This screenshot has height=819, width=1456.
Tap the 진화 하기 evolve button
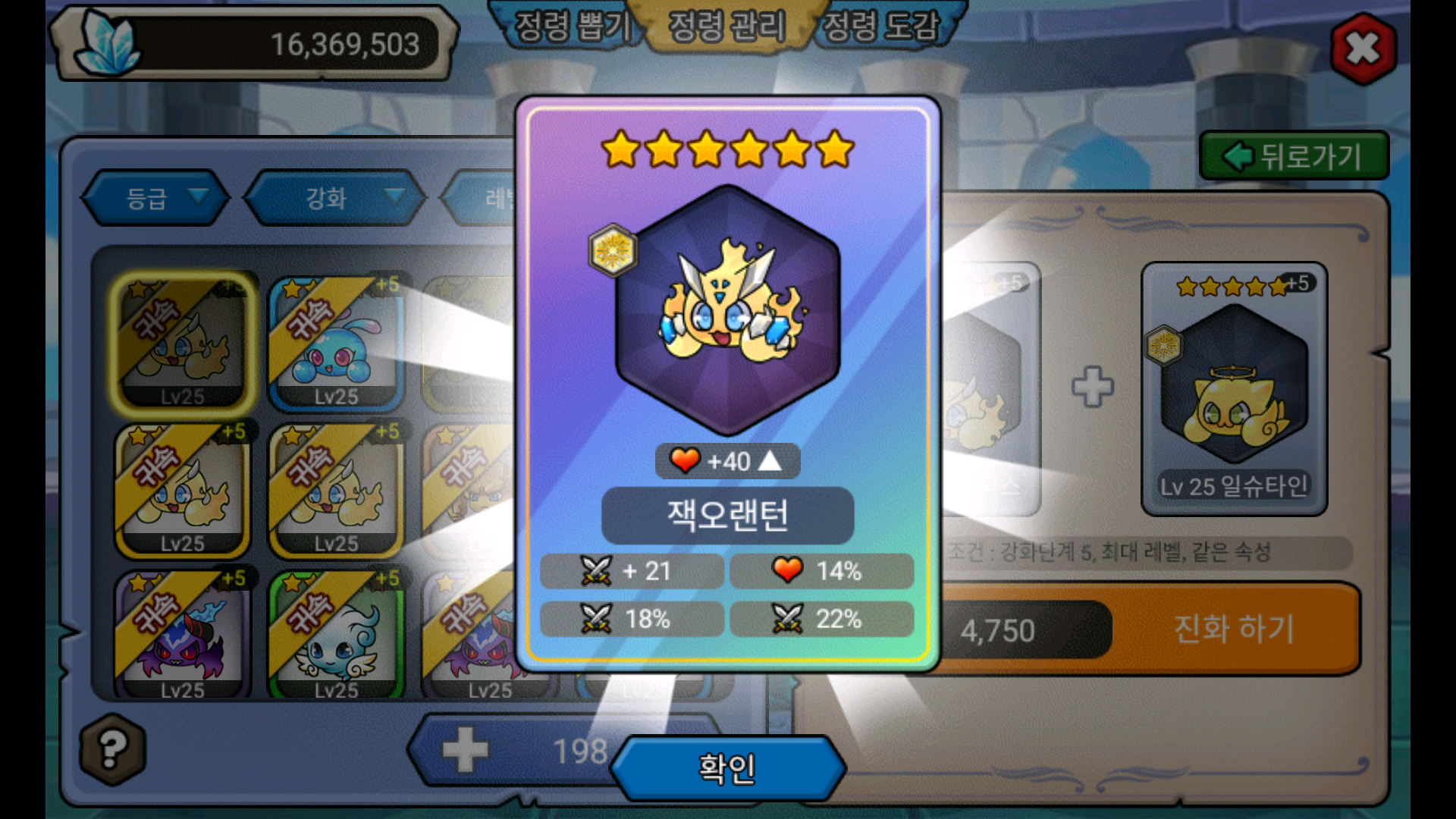click(1234, 629)
